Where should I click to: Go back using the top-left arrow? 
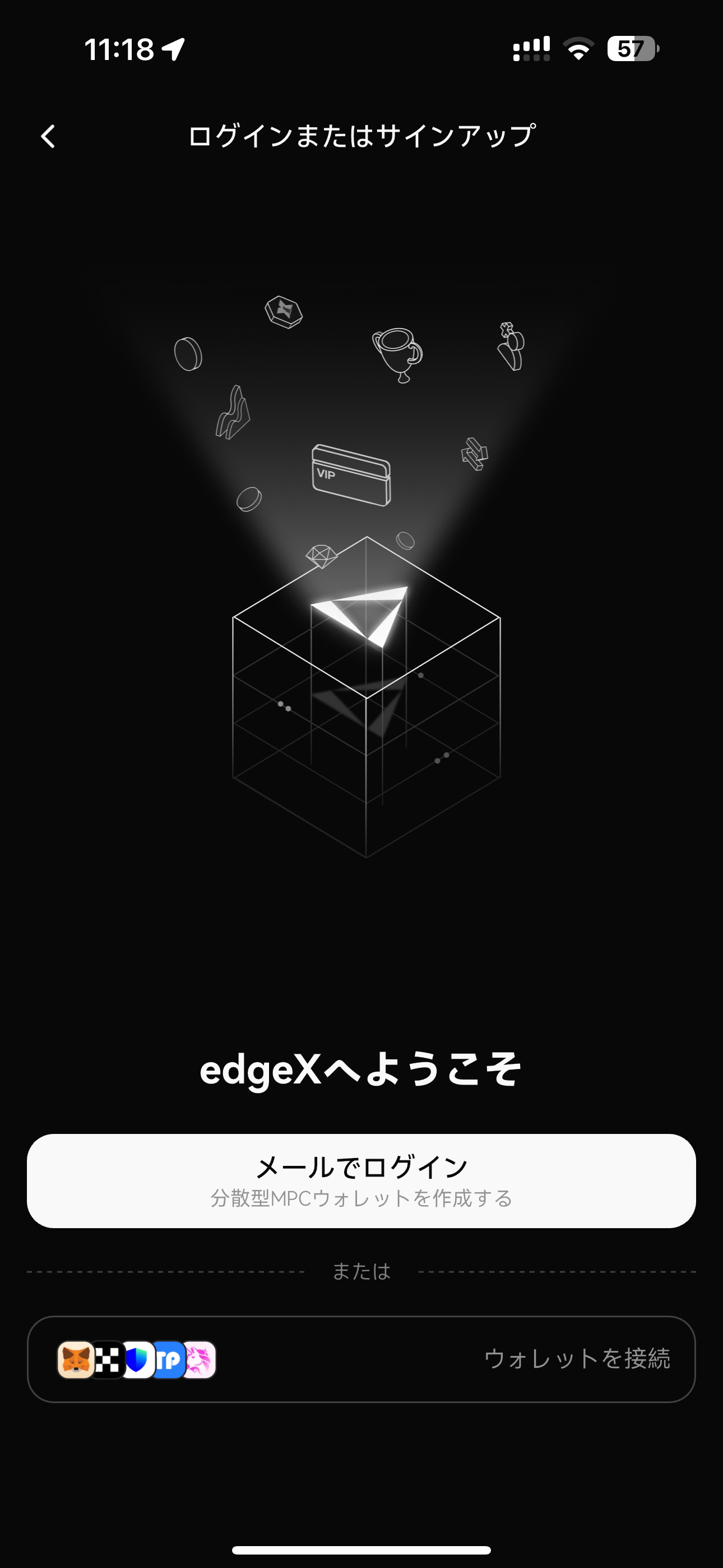tap(48, 136)
